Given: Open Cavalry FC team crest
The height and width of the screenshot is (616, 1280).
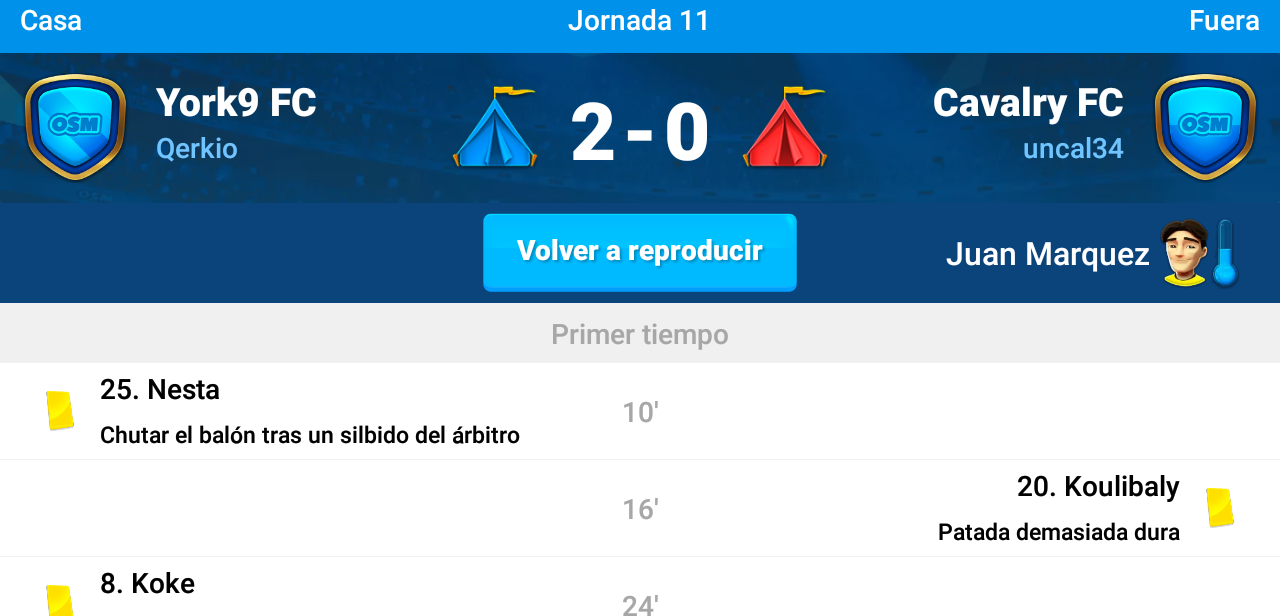Looking at the screenshot, I should click(1204, 126).
